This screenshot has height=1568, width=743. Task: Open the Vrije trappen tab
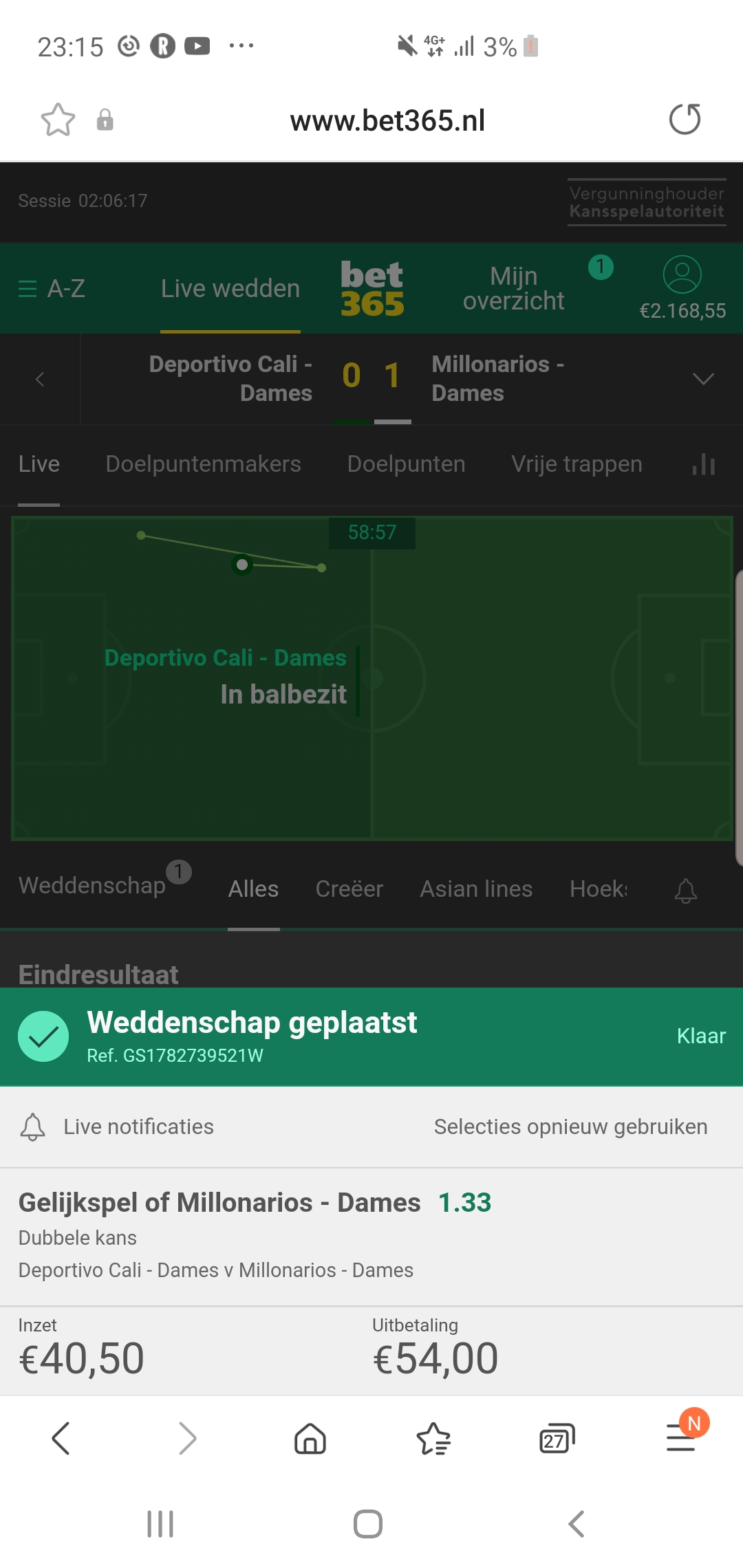[577, 464]
